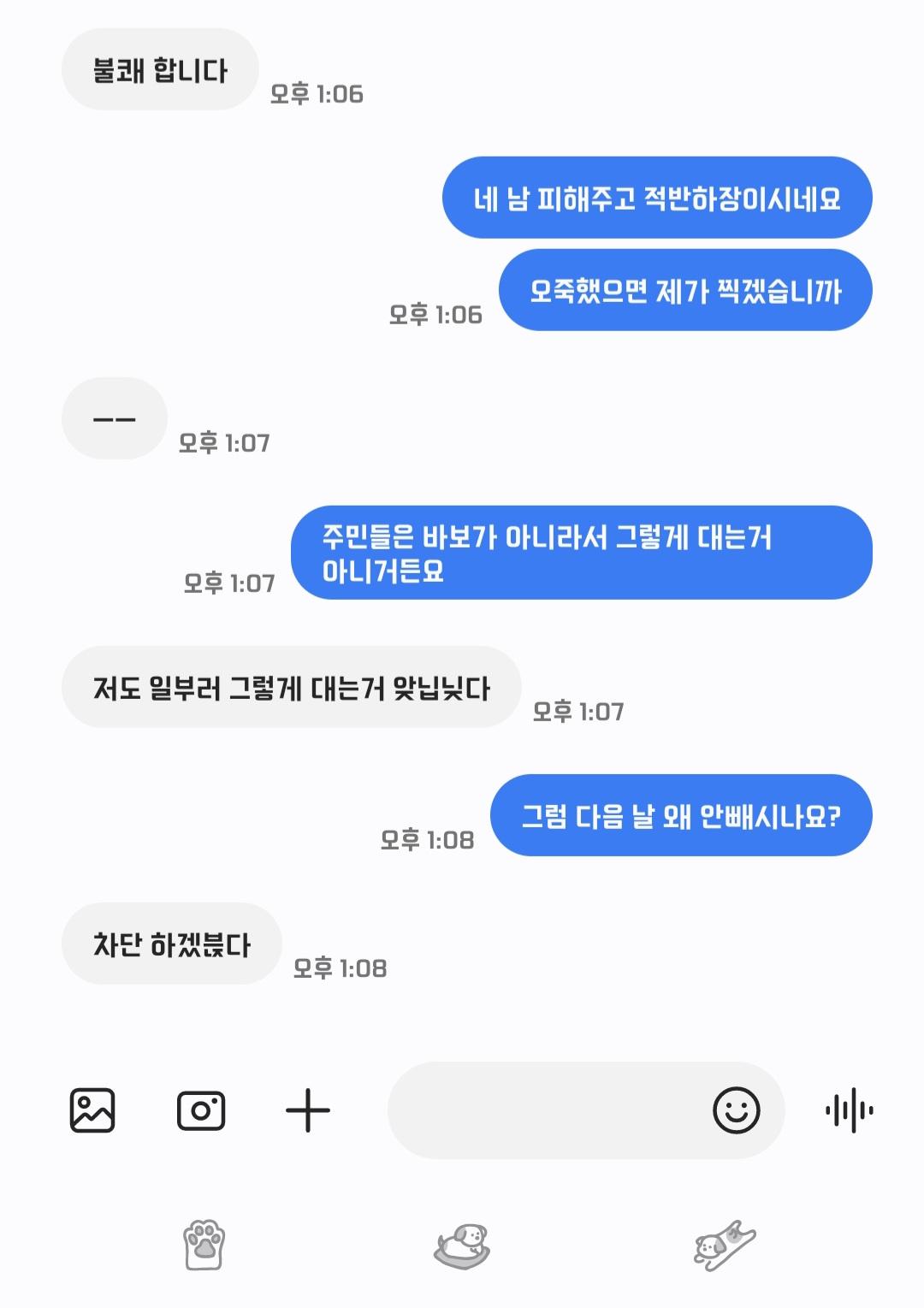This screenshot has width=924, height=1308.
Task: Tap the plus attachment button
Action: point(307,1110)
